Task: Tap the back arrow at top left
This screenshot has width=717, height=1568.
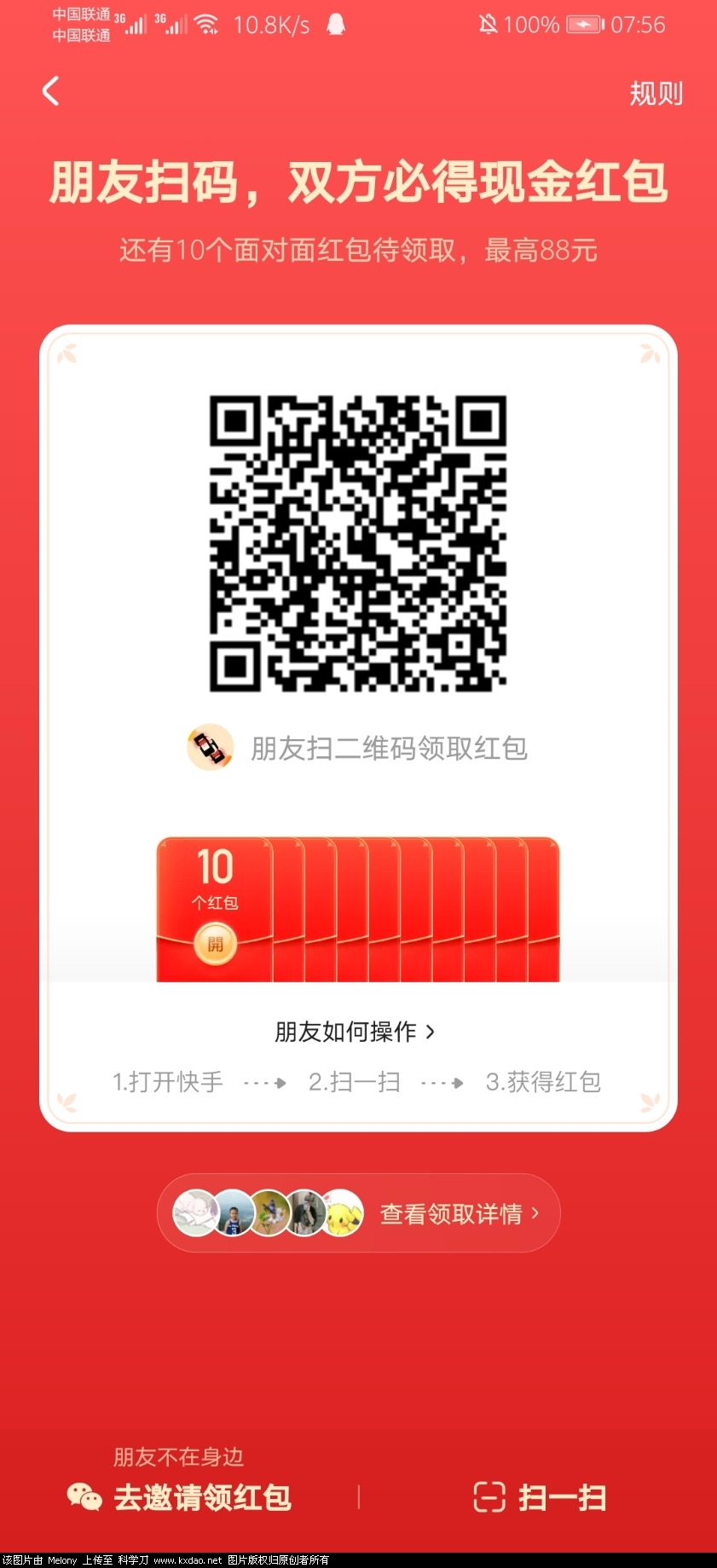Action: [50, 91]
